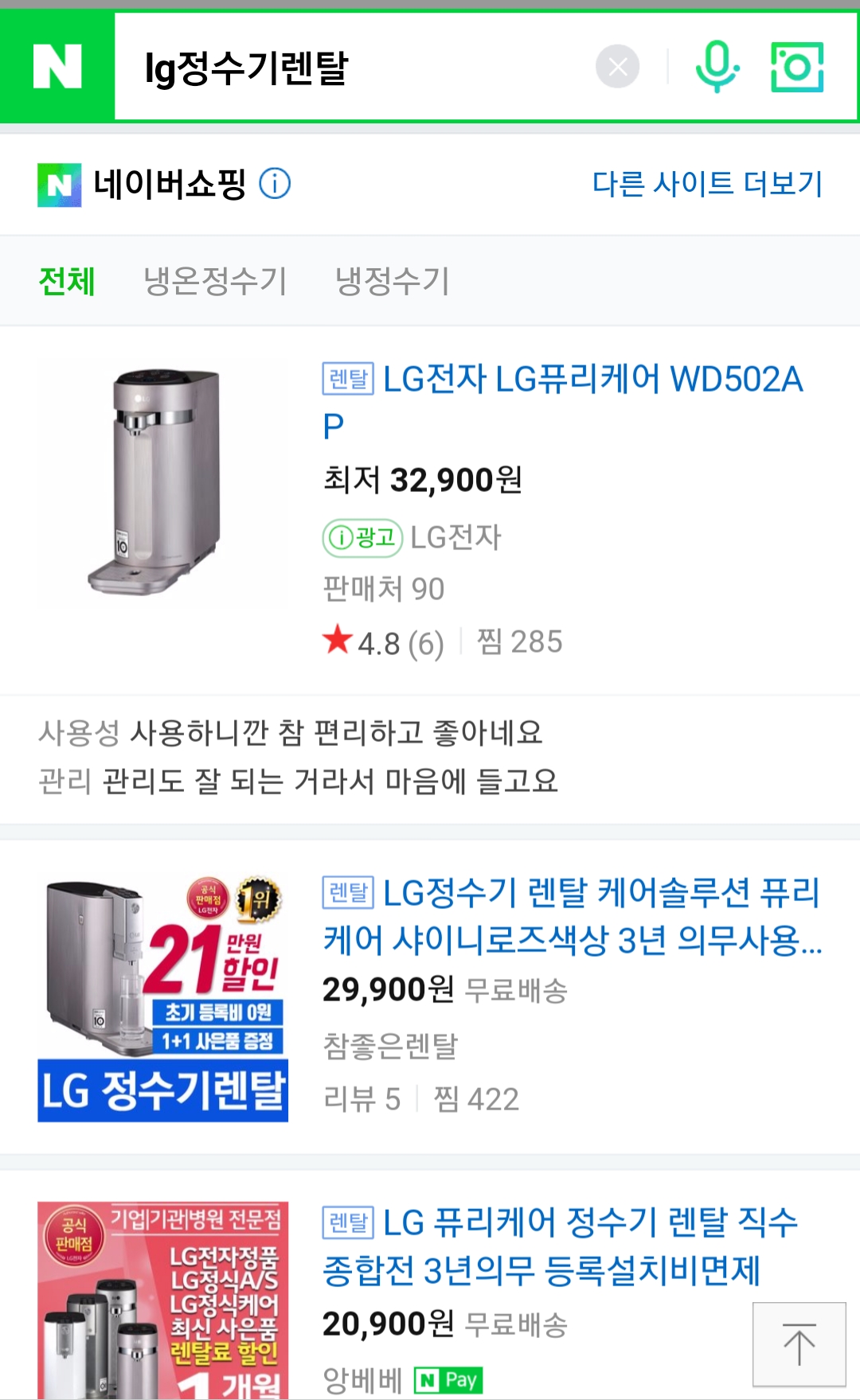The height and width of the screenshot is (1400, 860).
Task: Switch to the 냉정수기 tab
Action: [393, 281]
